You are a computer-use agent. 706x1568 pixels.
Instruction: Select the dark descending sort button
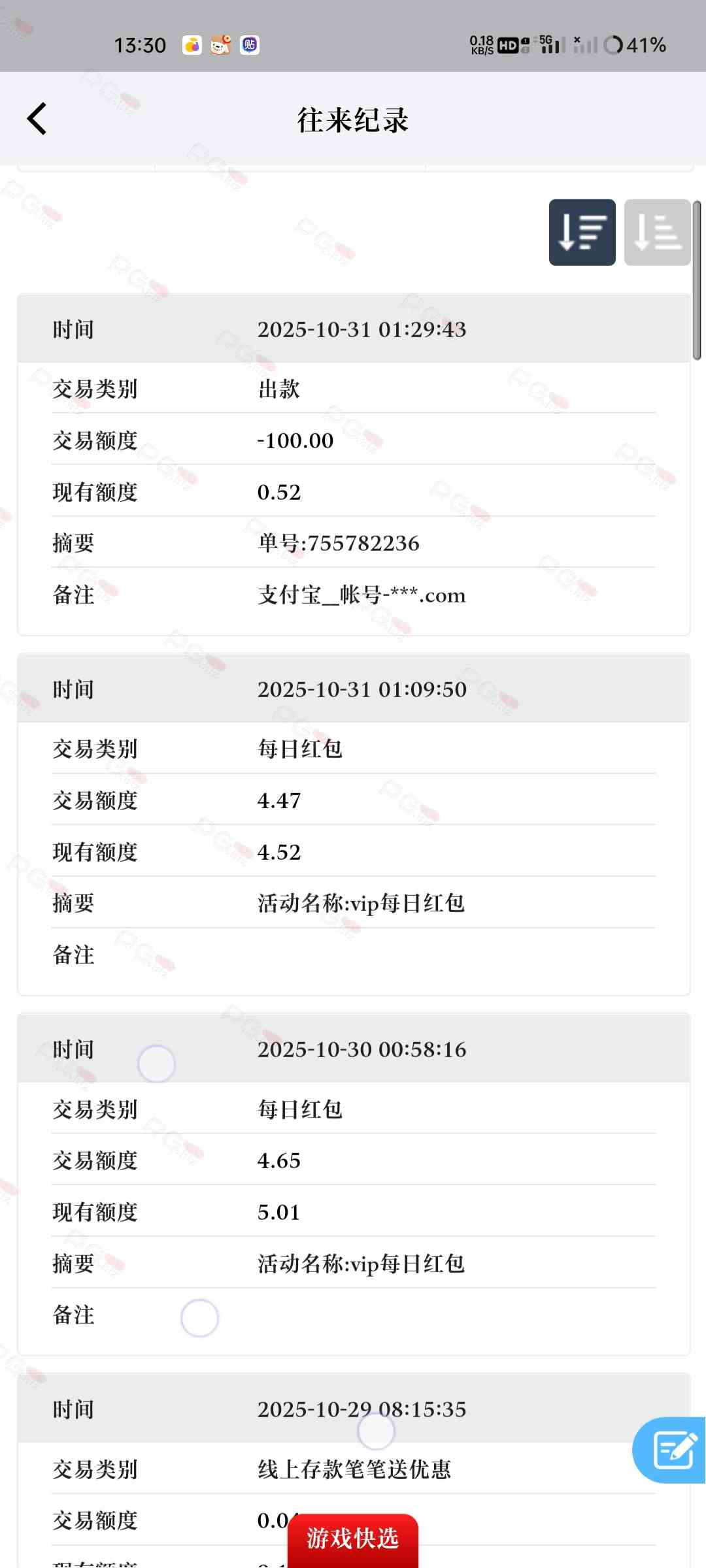582,233
